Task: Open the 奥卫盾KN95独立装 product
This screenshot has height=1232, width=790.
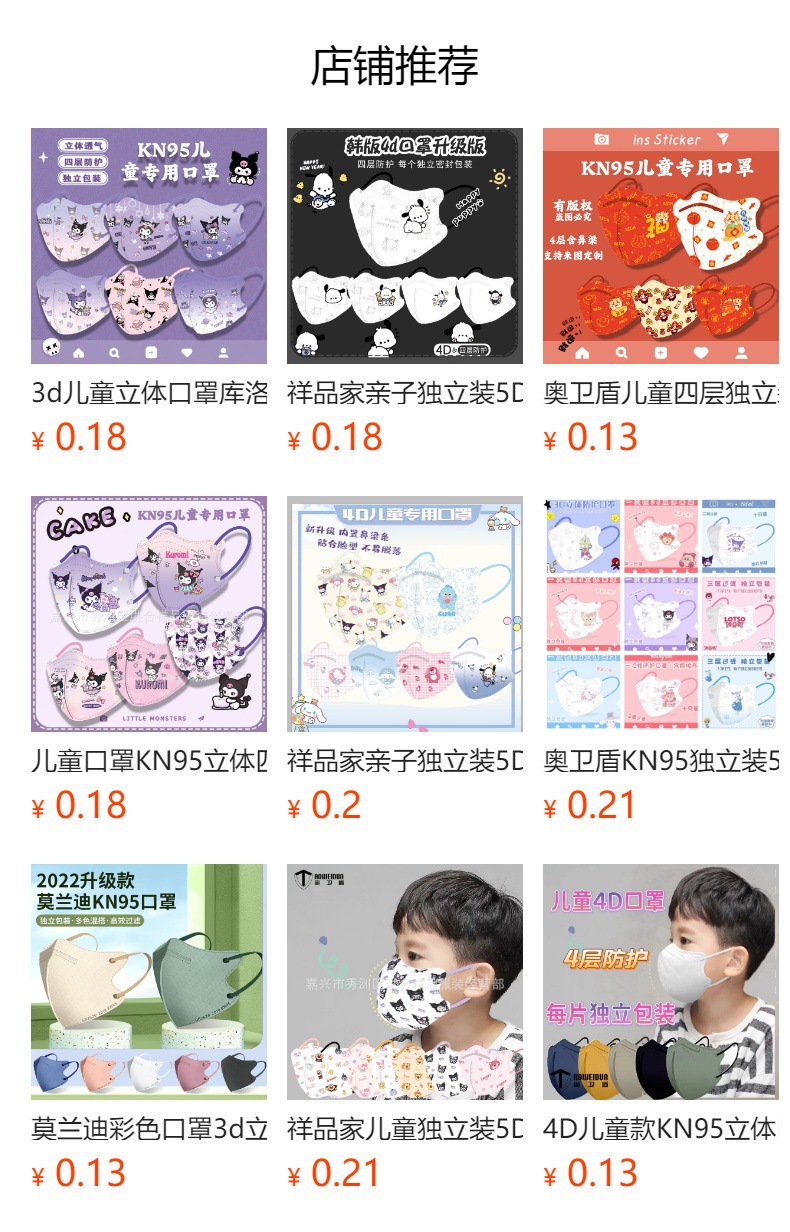Action: (660, 614)
